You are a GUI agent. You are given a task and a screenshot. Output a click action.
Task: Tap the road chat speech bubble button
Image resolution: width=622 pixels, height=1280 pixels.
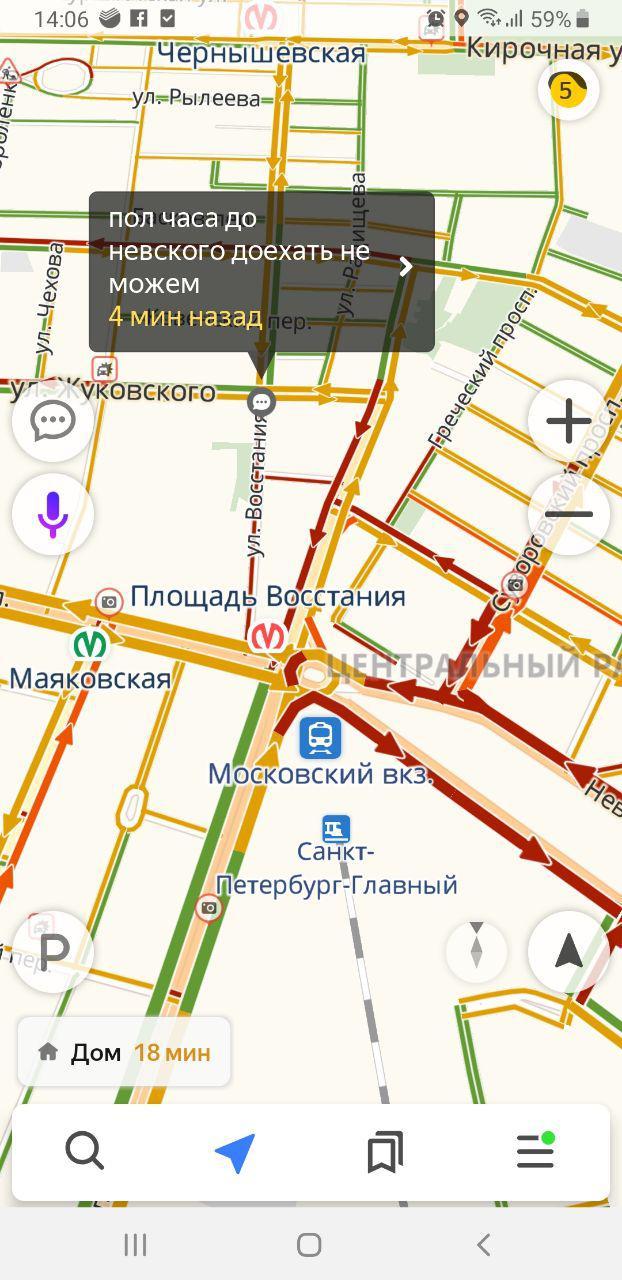53,420
